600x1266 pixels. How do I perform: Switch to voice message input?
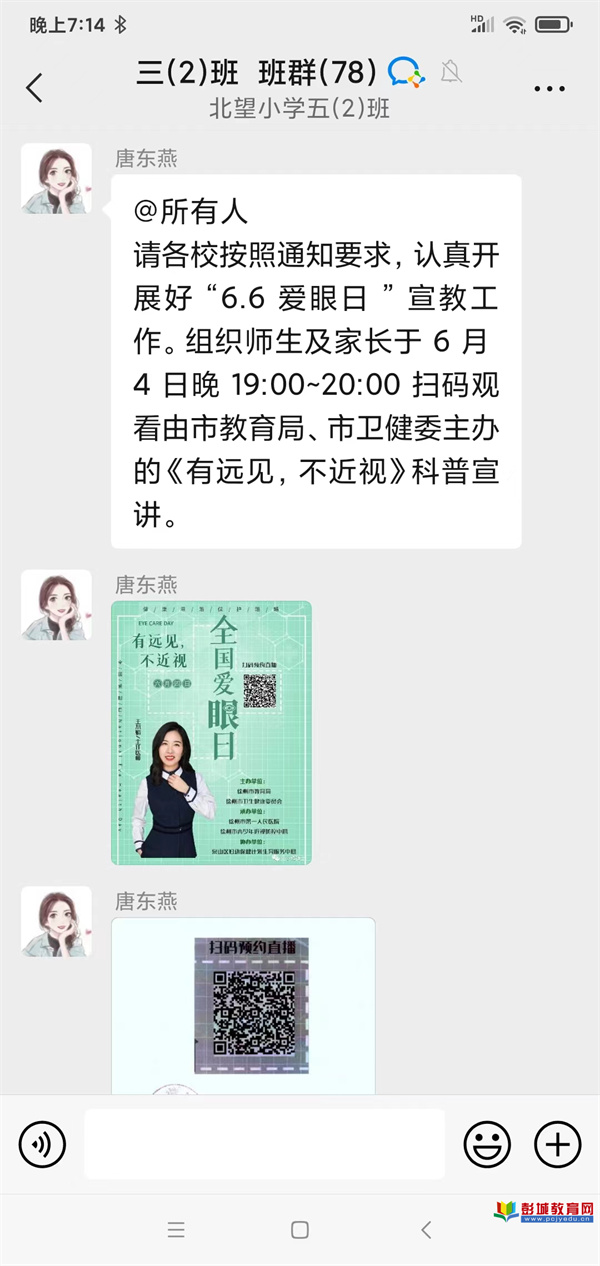42,1144
